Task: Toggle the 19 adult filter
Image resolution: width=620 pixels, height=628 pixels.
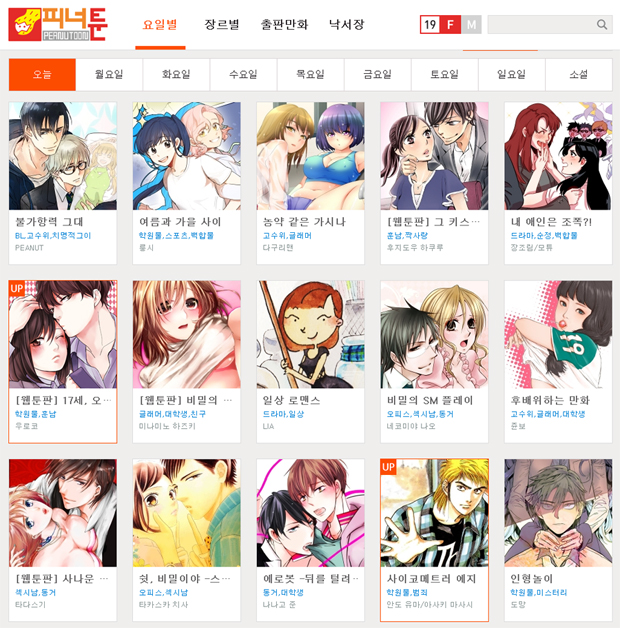Action: coord(430,24)
